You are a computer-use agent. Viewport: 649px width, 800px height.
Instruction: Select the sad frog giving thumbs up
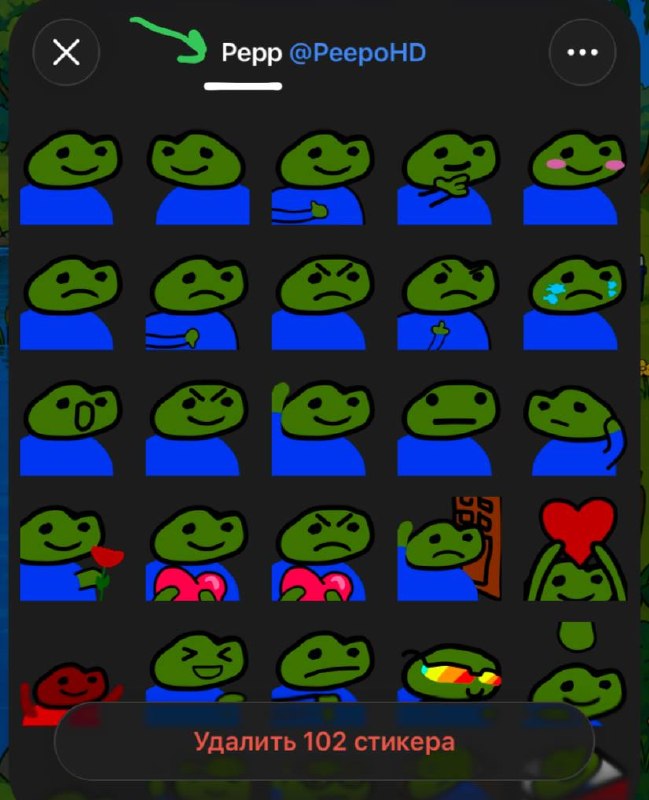pyautogui.click(x=448, y=303)
